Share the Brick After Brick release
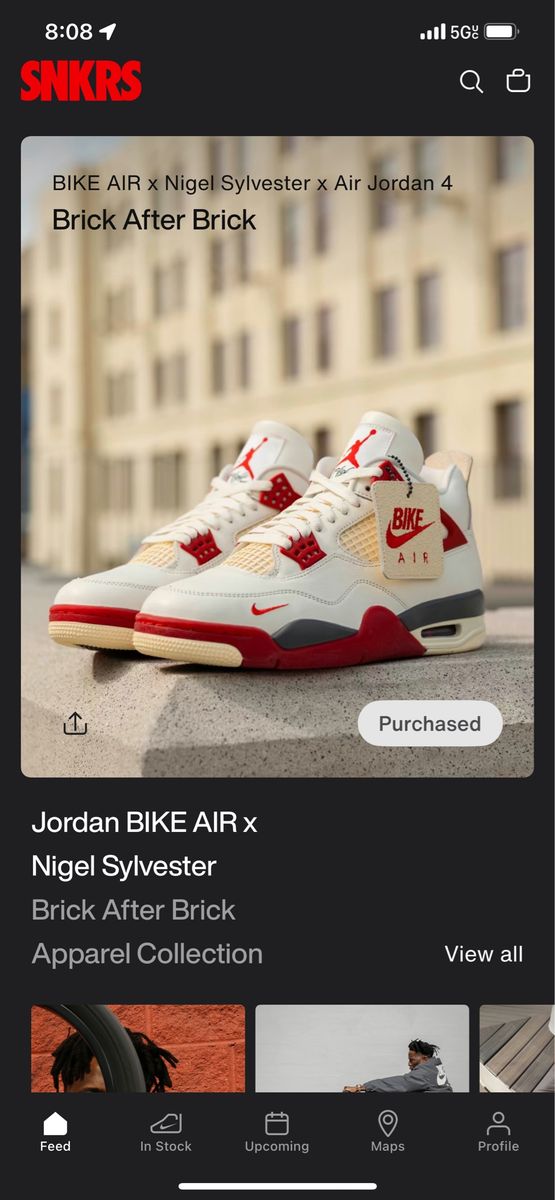This screenshot has height=1200, width=555. click(75, 723)
